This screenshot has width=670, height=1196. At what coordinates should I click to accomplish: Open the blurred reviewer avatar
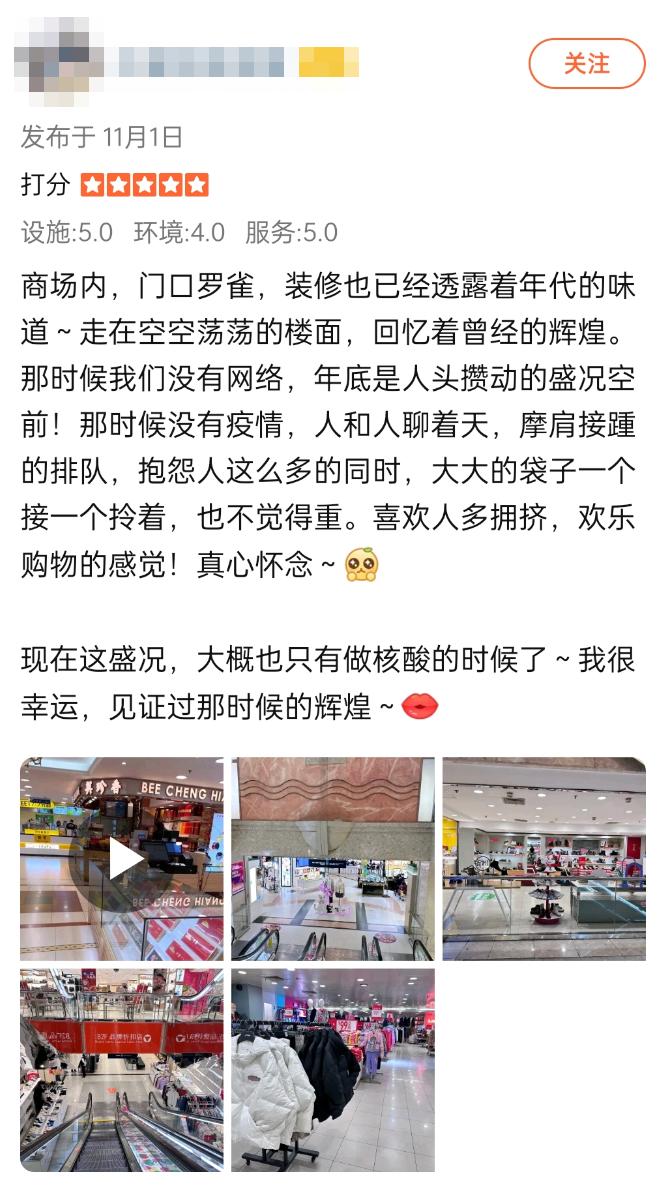click(x=59, y=63)
